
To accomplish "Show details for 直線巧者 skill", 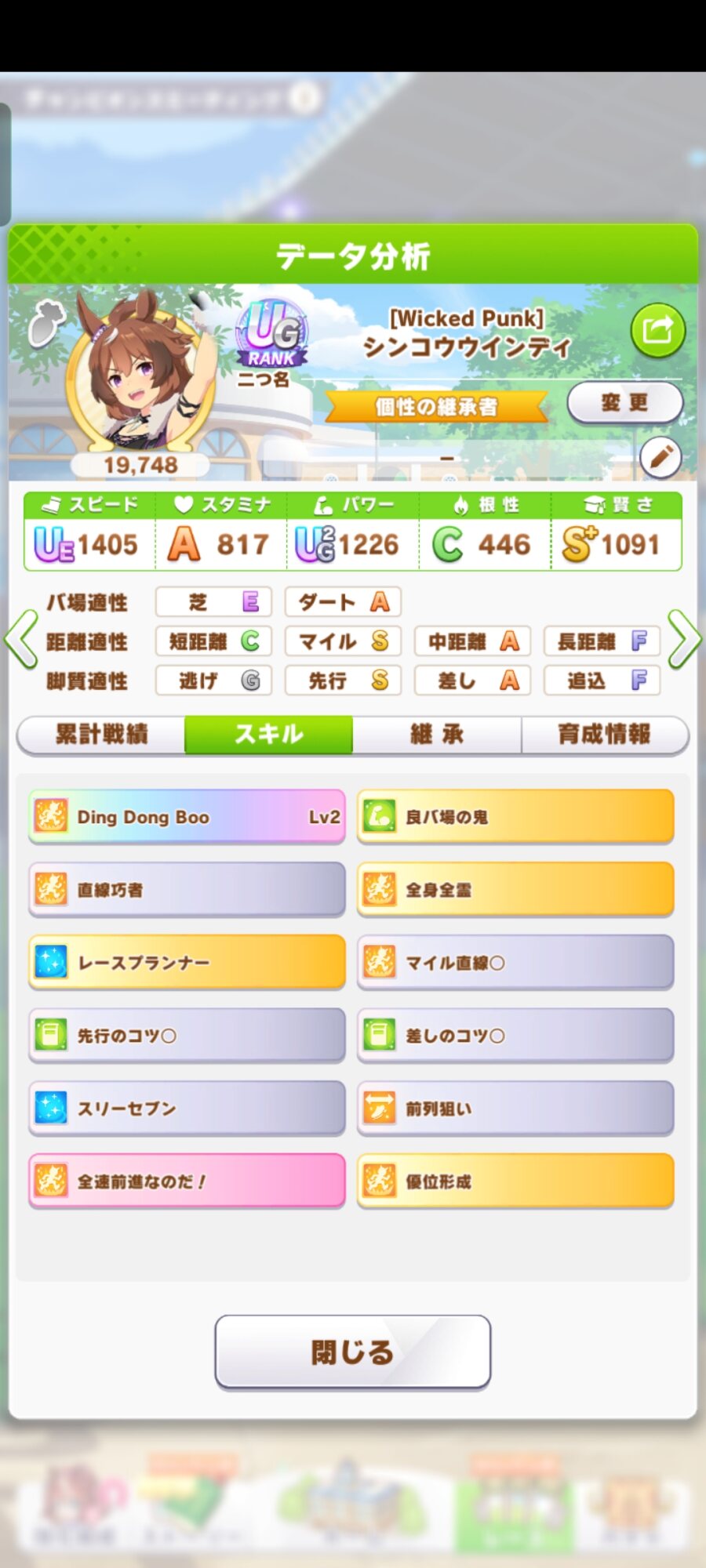I will (x=187, y=890).
